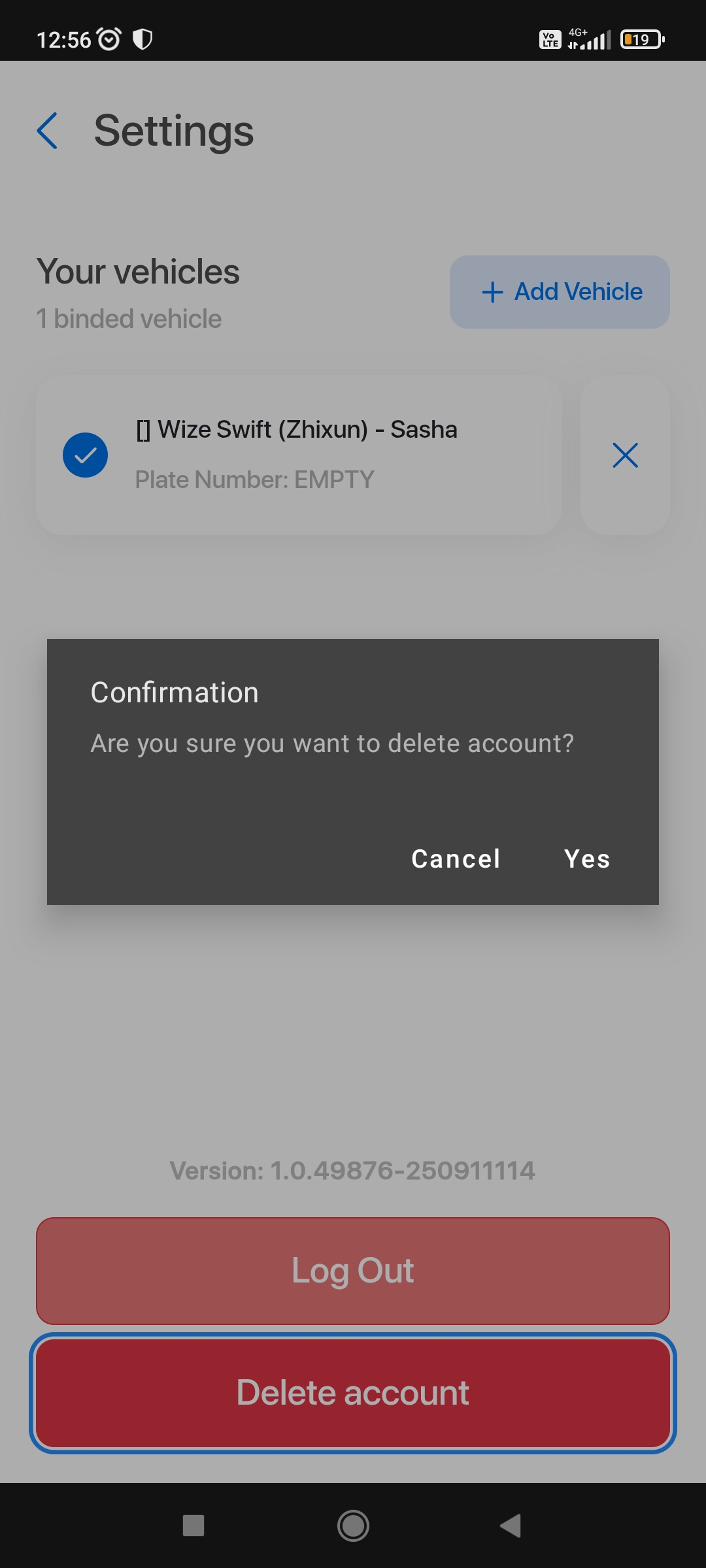The height and width of the screenshot is (1568, 706).
Task: Cancel the delete account confirmation
Action: pyautogui.click(x=456, y=858)
